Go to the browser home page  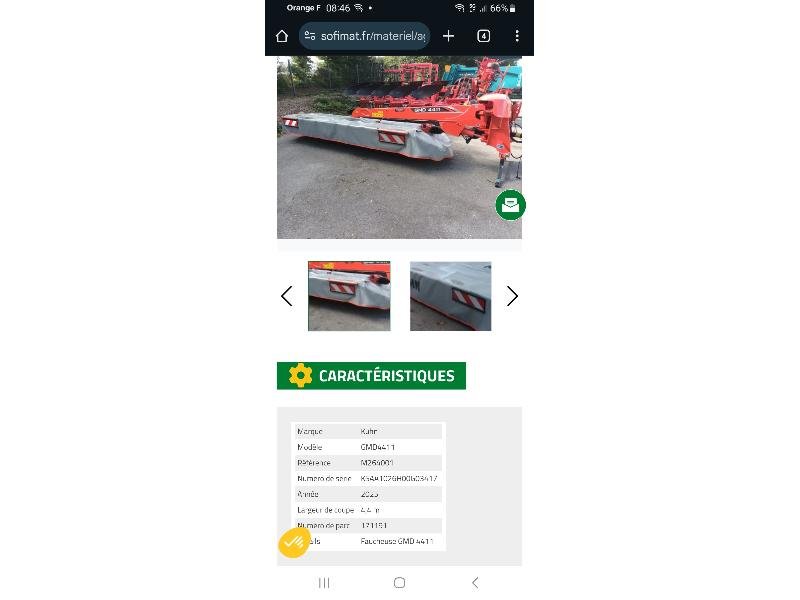click(x=282, y=36)
